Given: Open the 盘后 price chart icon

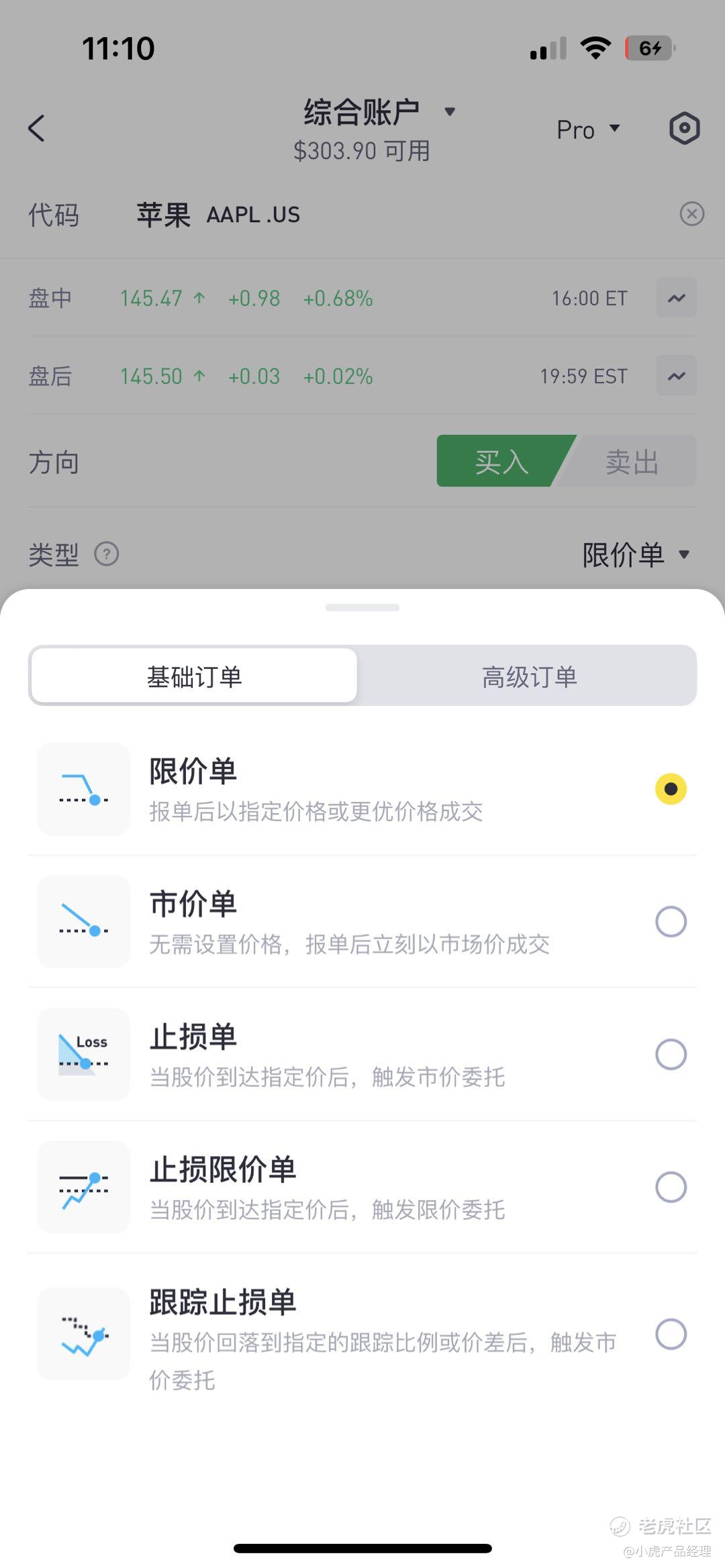Looking at the screenshot, I should click(x=676, y=376).
